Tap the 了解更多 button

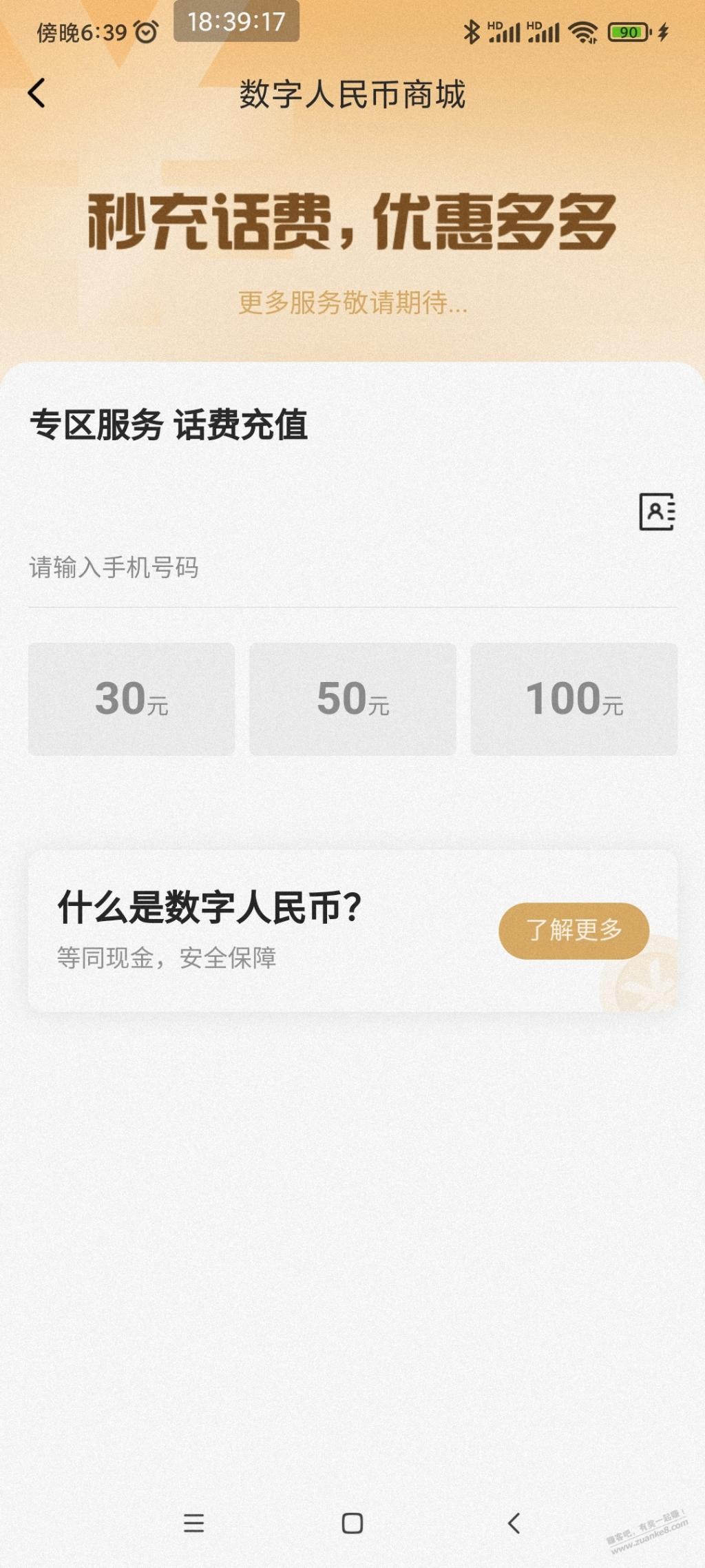click(574, 931)
